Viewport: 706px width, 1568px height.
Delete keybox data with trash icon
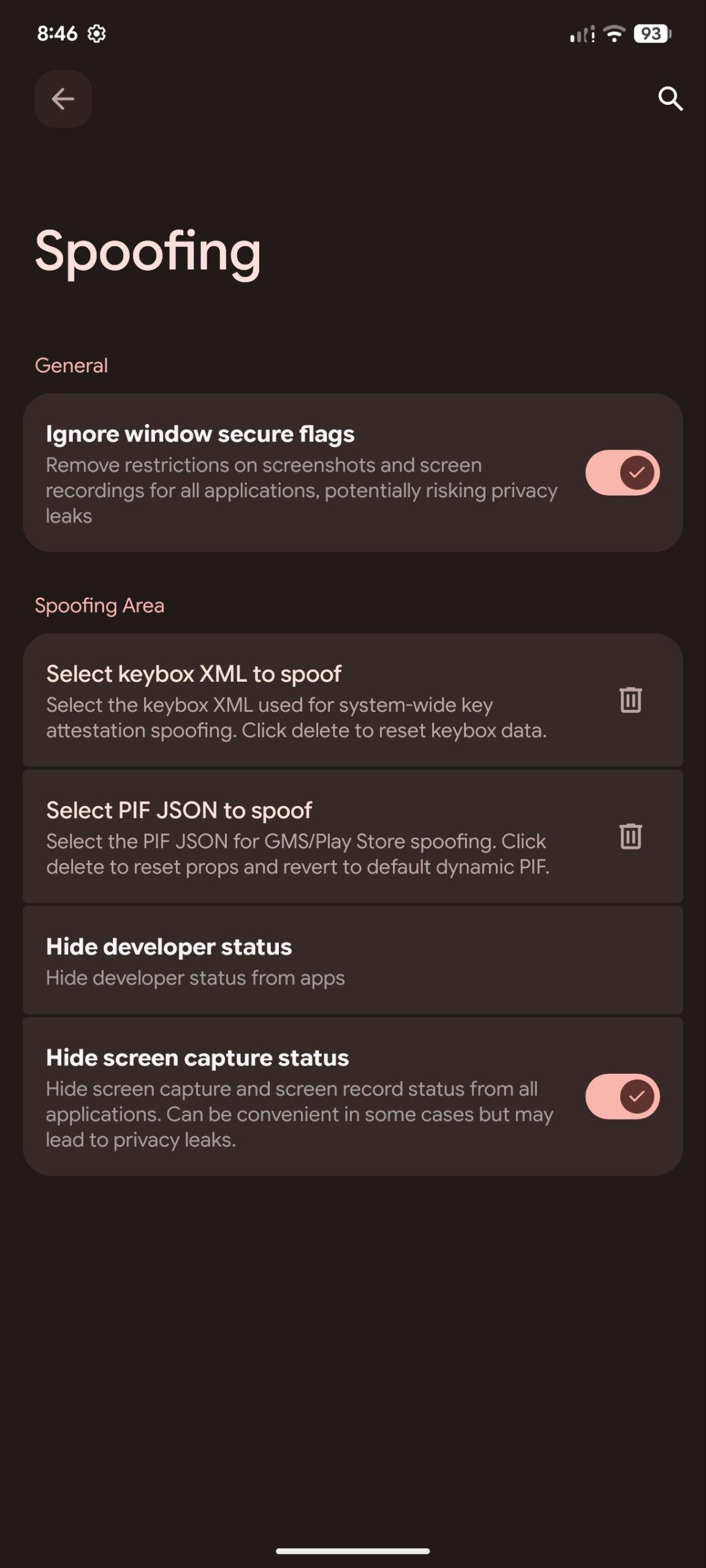coord(630,700)
